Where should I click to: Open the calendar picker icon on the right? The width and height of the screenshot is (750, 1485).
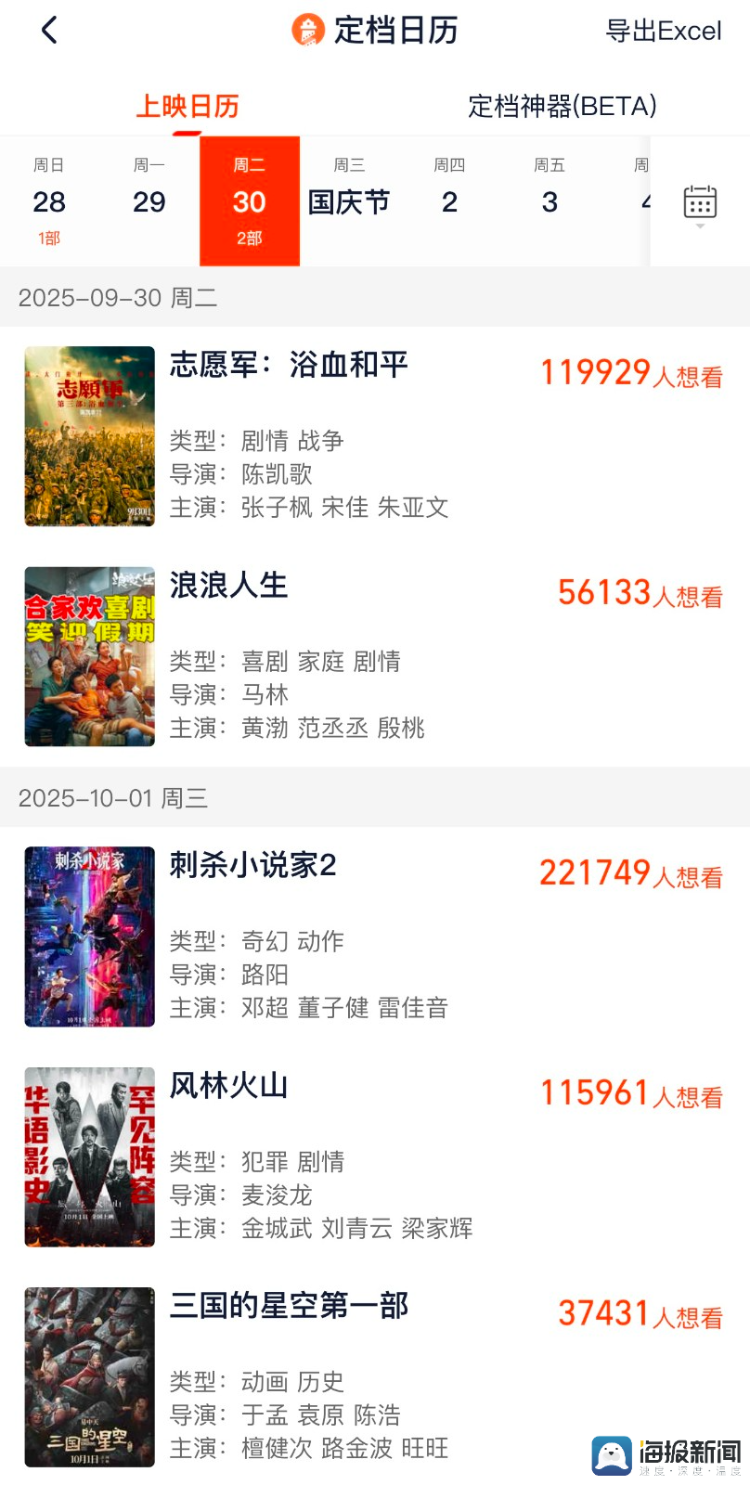click(698, 200)
